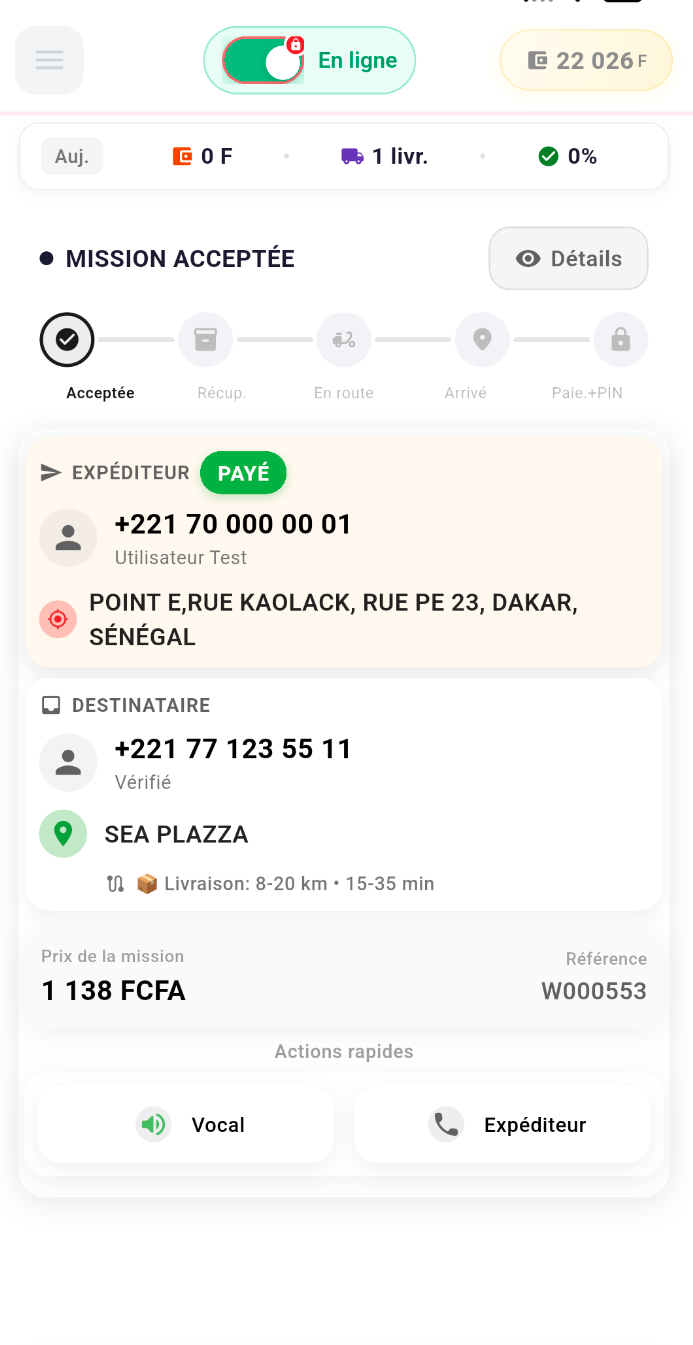The height and width of the screenshot is (1345, 693).
Task: Call the Expéditeur
Action: pyautogui.click(x=502, y=1125)
